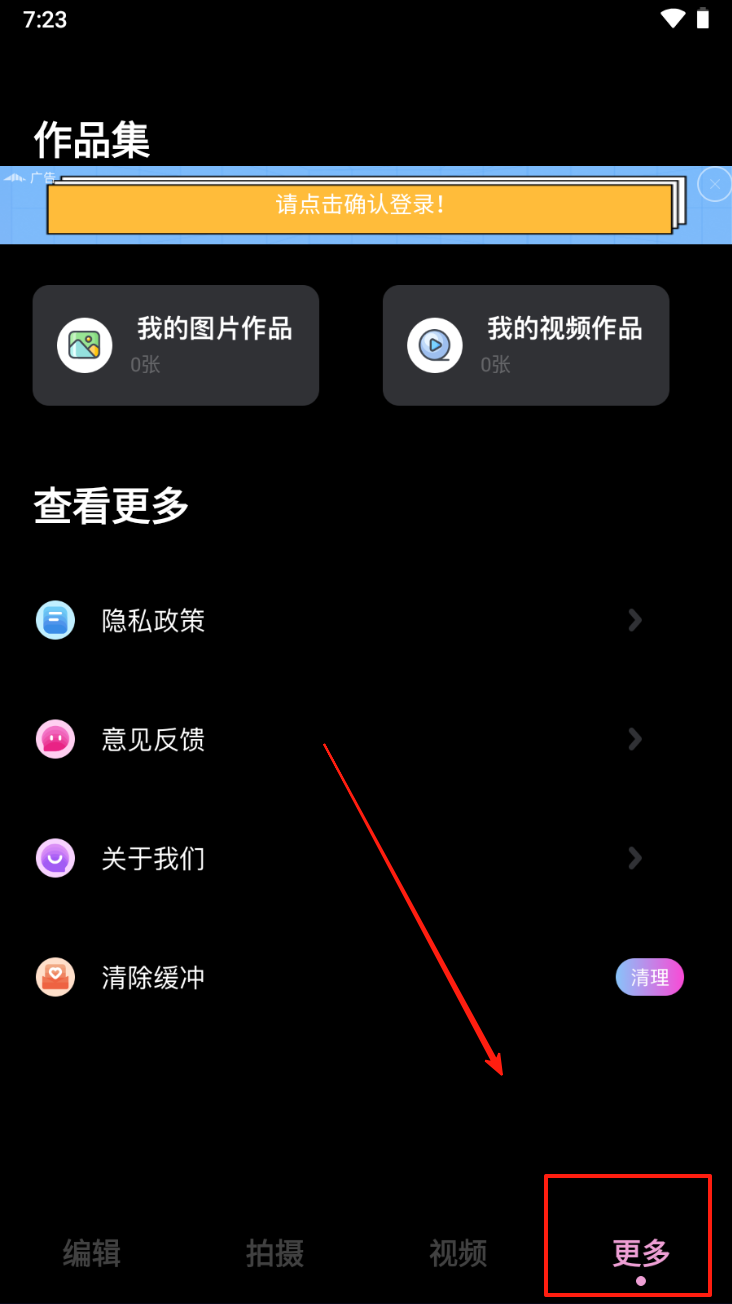Image resolution: width=732 pixels, height=1304 pixels.
Task: Open 我的图片作品 card
Action: 176,345
